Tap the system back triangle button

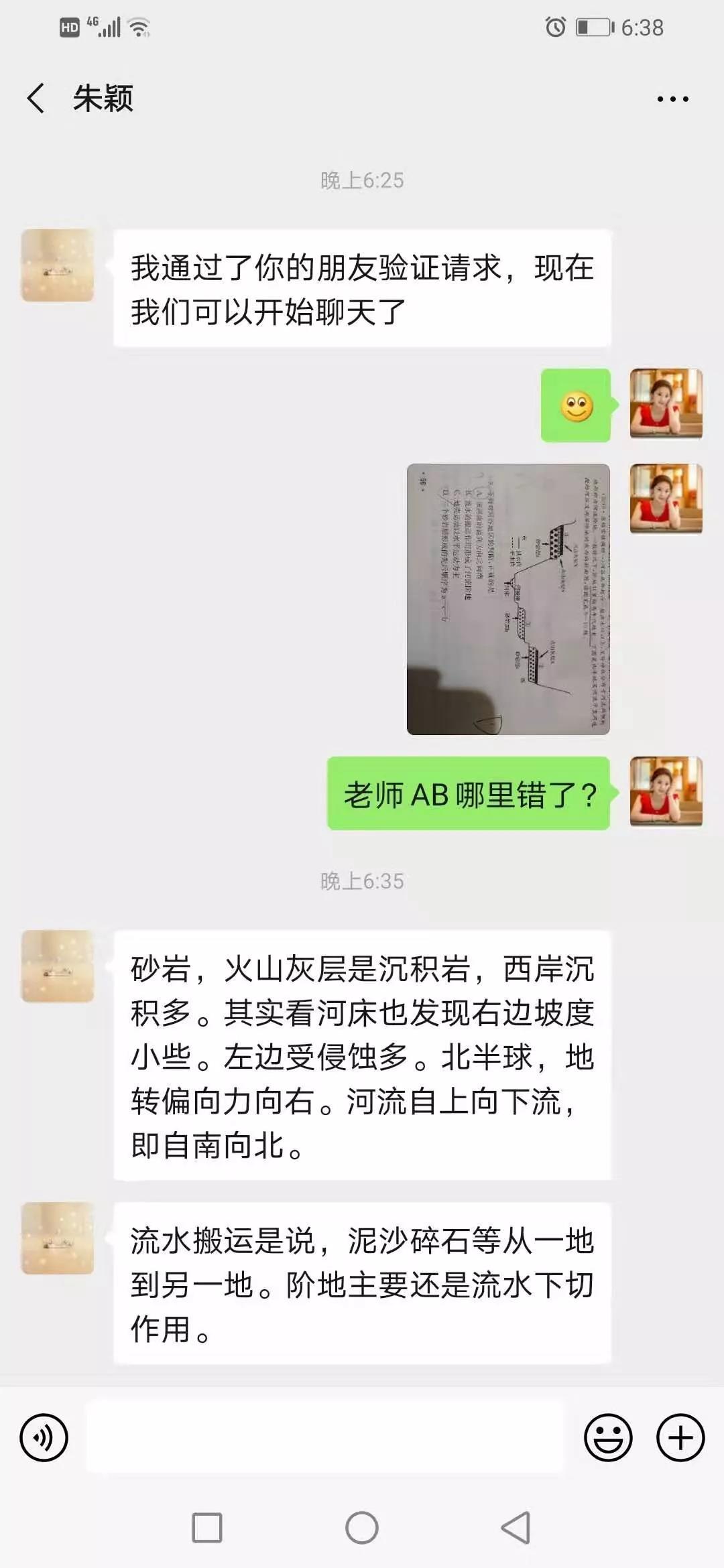tap(516, 1528)
